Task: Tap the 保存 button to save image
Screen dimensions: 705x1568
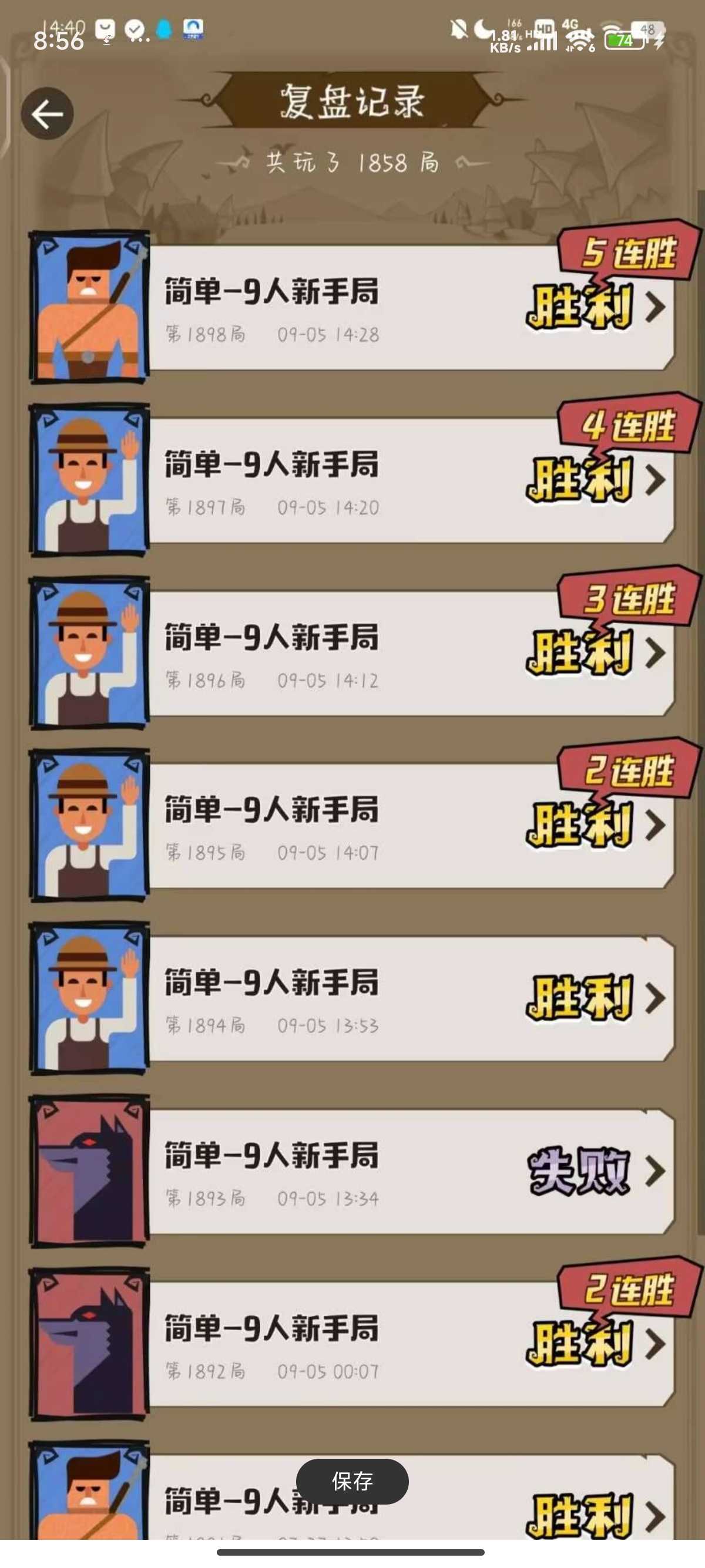Action: point(352,1481)
